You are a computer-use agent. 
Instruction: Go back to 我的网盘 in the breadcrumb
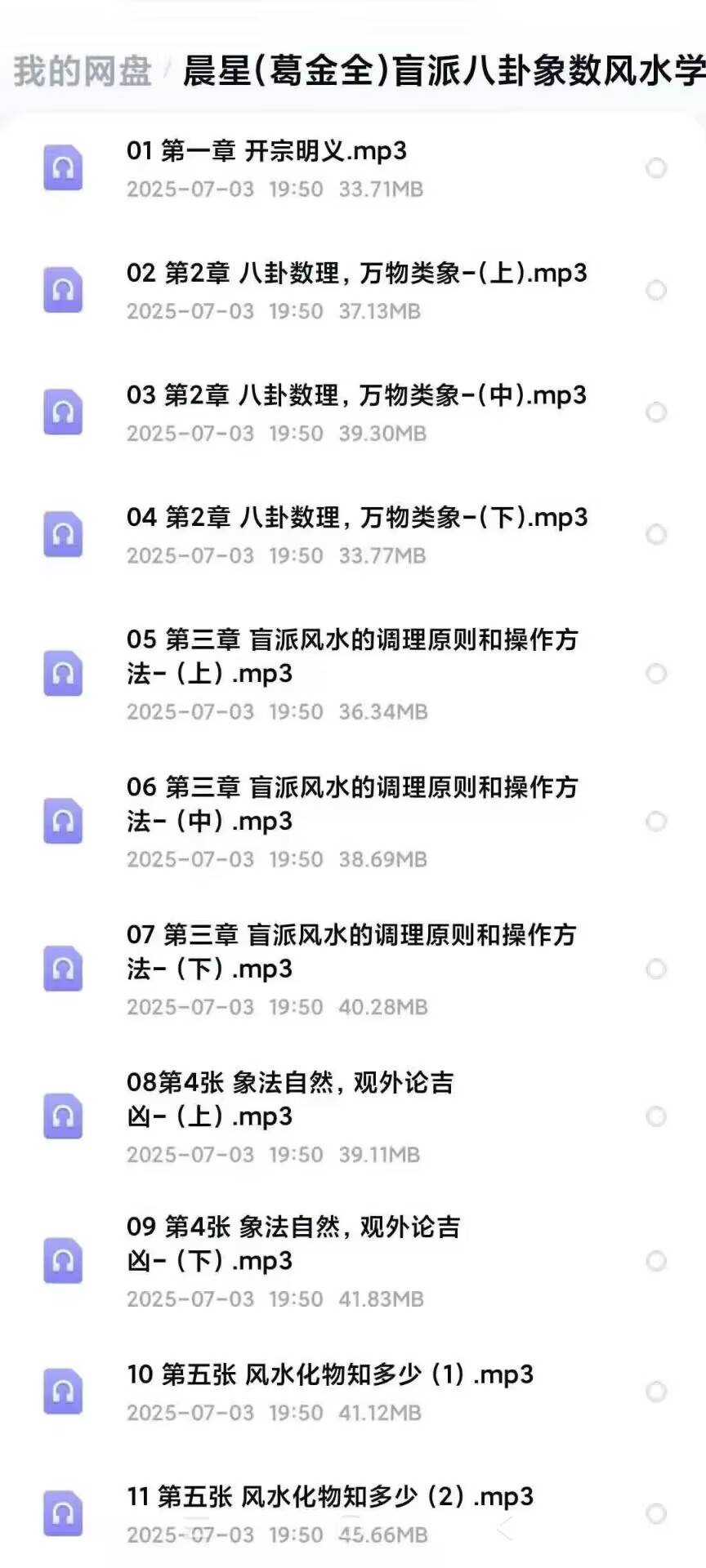(x=83, y=71)
